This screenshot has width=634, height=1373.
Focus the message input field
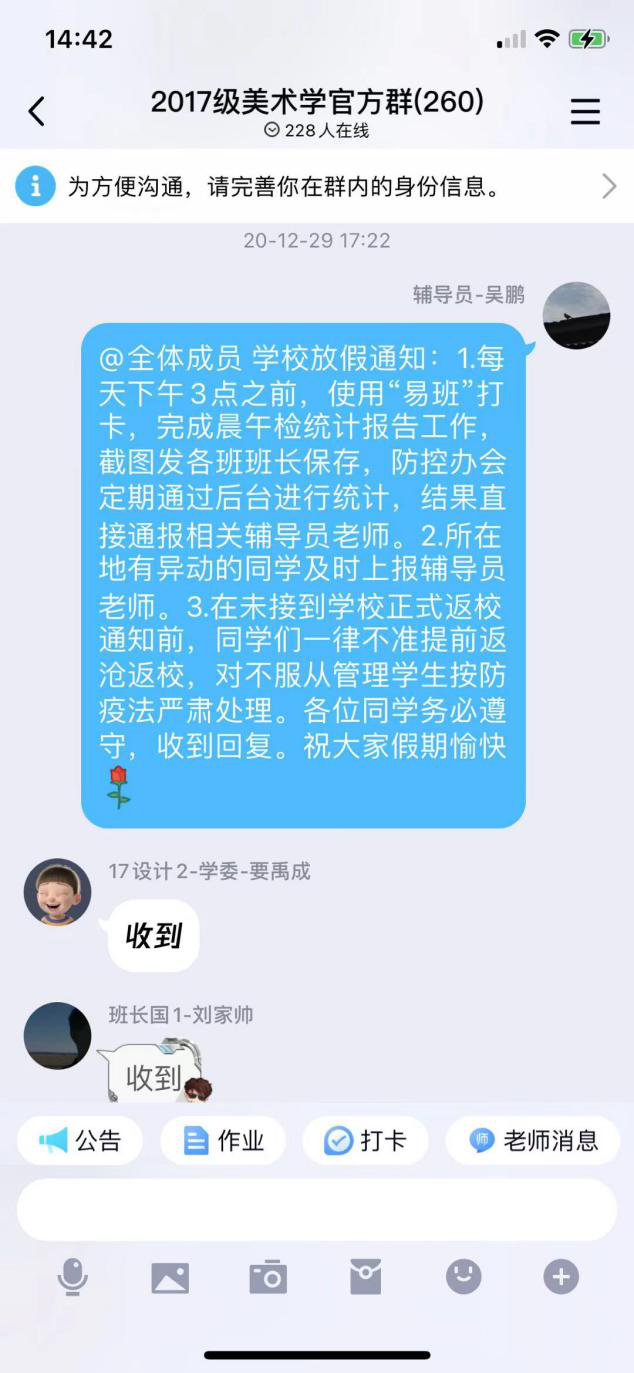(x=316, y=1209)
